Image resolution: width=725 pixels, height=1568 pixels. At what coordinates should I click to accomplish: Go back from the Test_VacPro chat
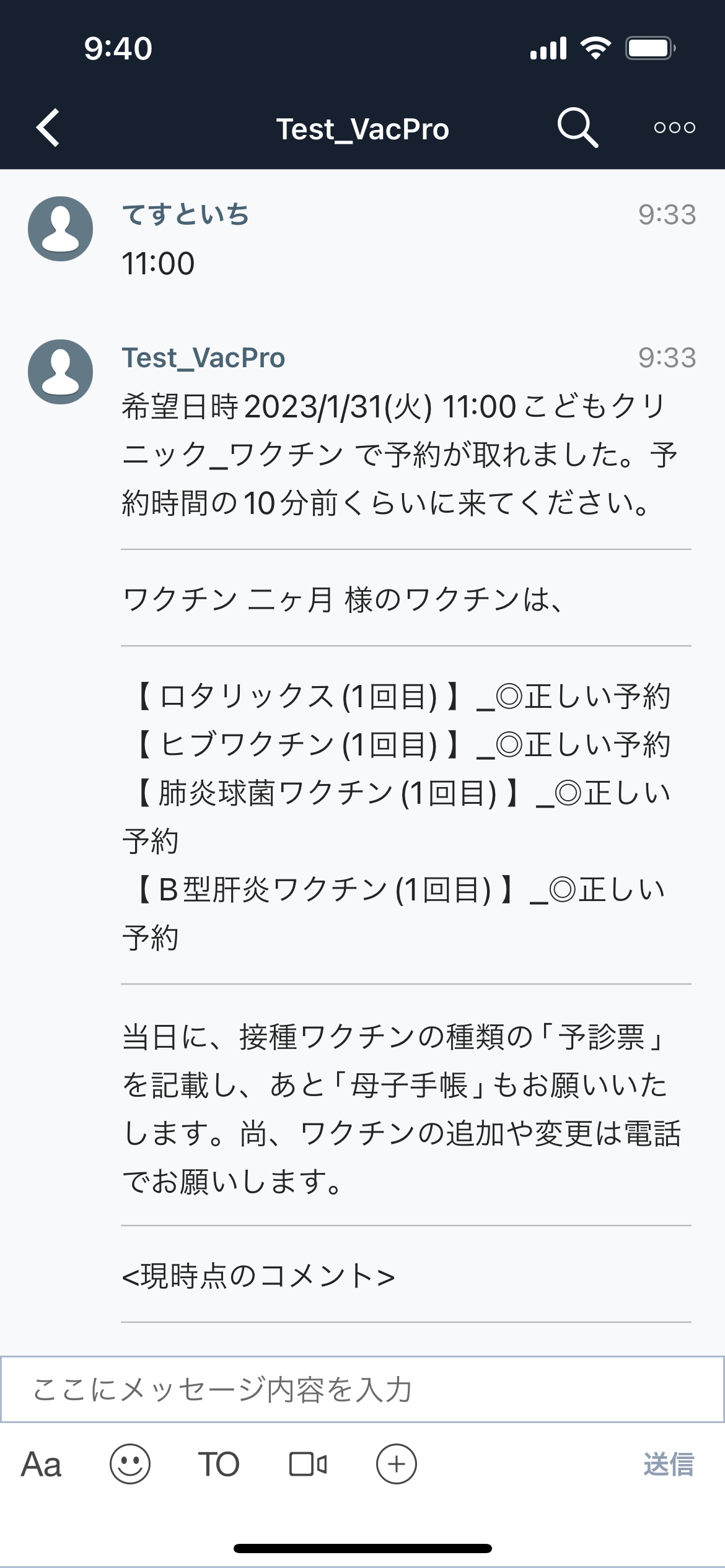(48, 128)
